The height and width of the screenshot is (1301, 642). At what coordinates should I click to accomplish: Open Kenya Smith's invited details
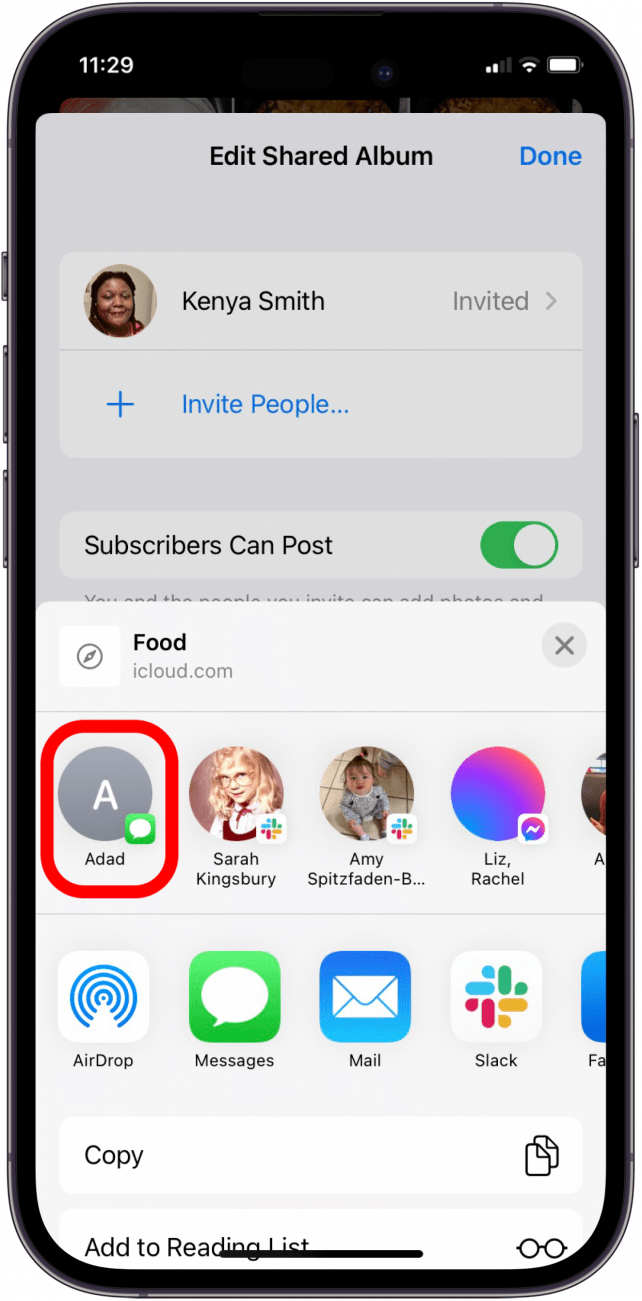pyautogui.click(x=320, y=301)
